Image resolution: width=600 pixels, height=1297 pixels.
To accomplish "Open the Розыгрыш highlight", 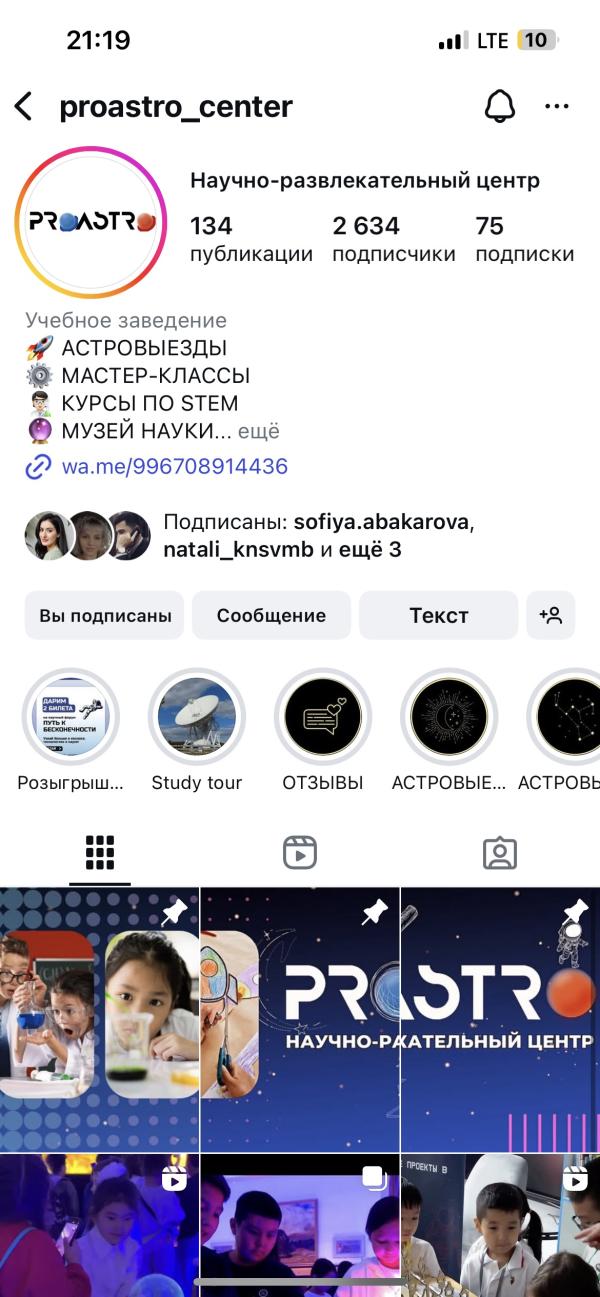I will [71, 717].
